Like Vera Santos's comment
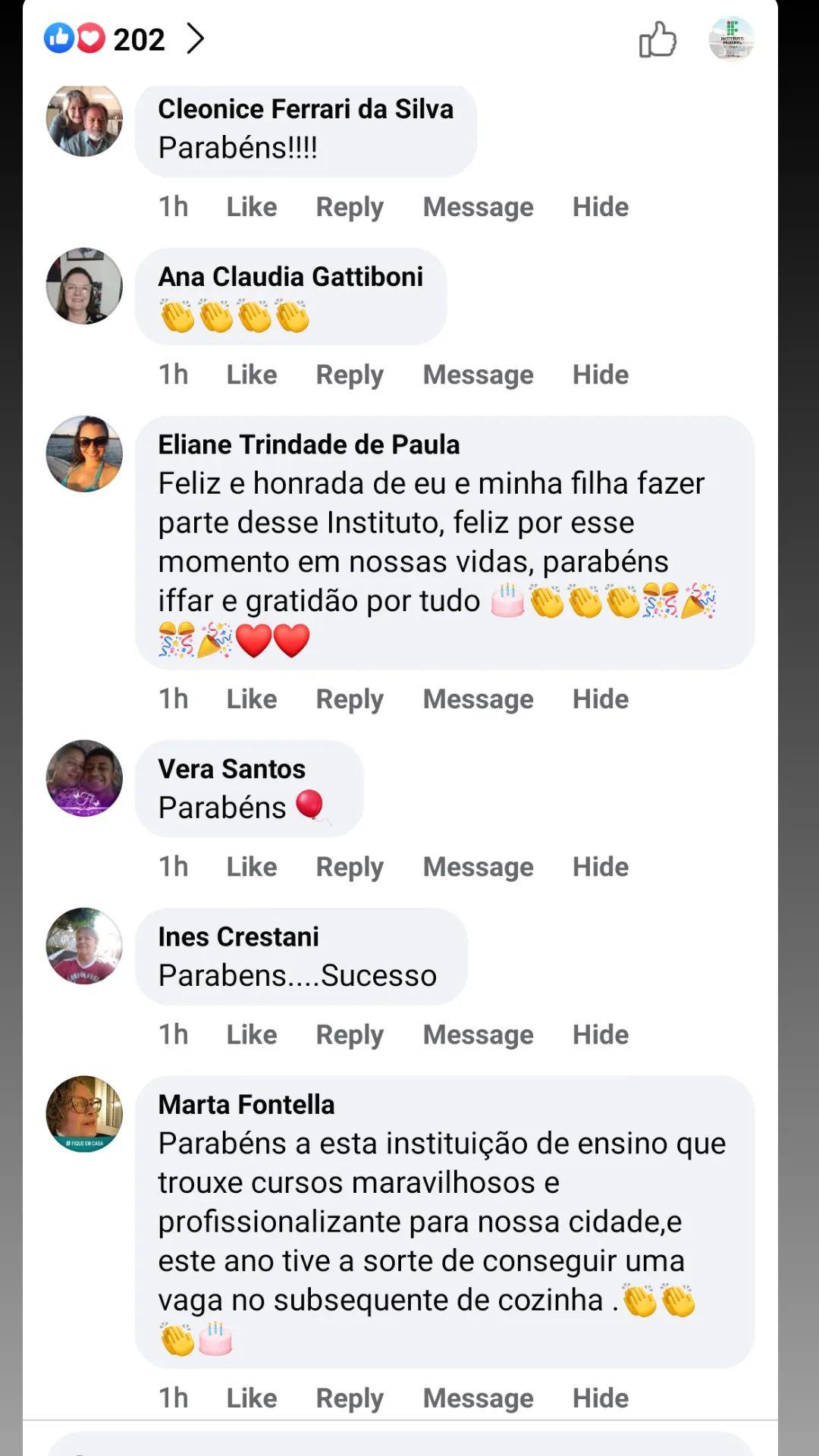Screen dimensions: 819x1456 pos(252,867)
